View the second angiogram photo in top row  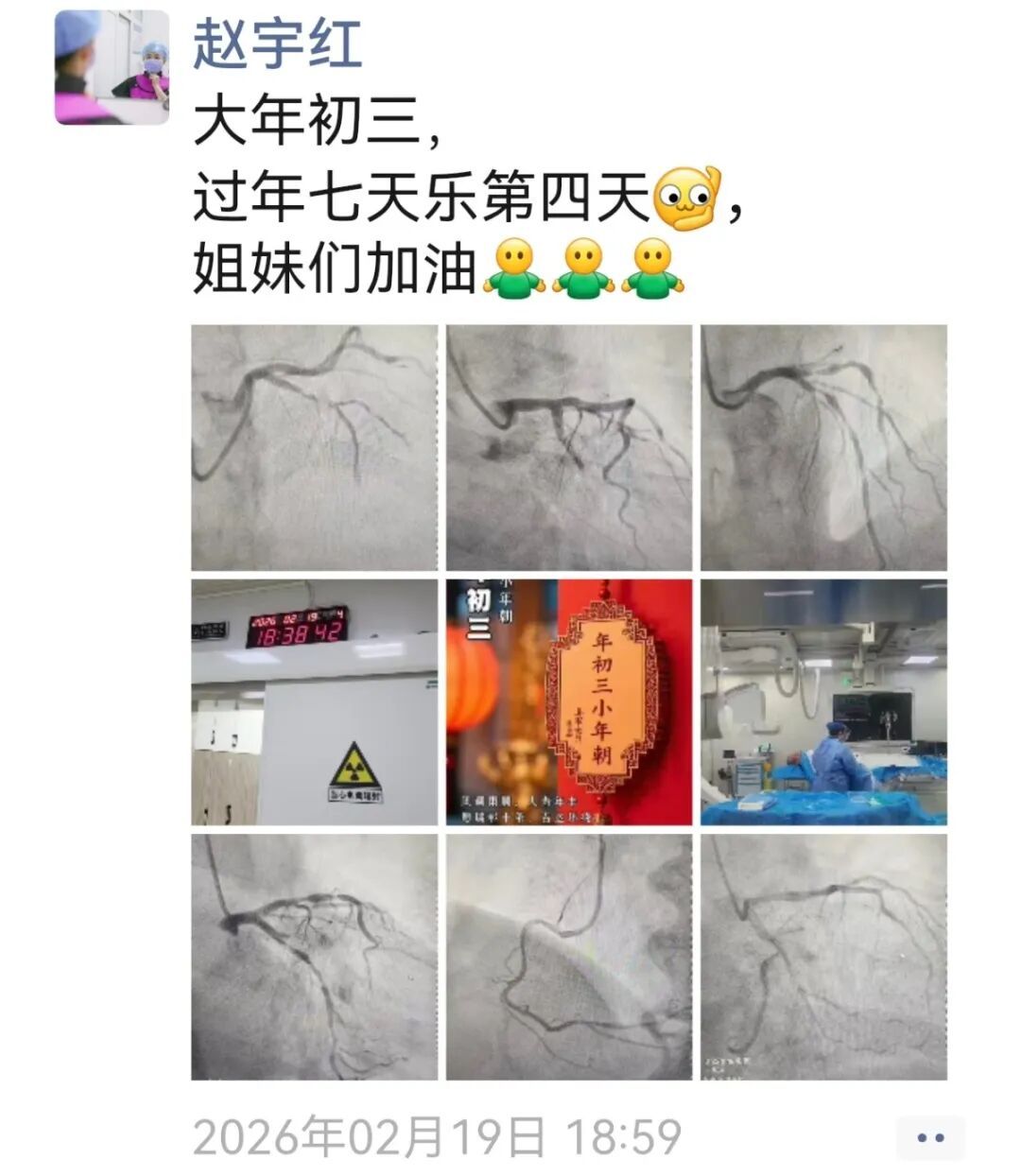pos(568,447)
